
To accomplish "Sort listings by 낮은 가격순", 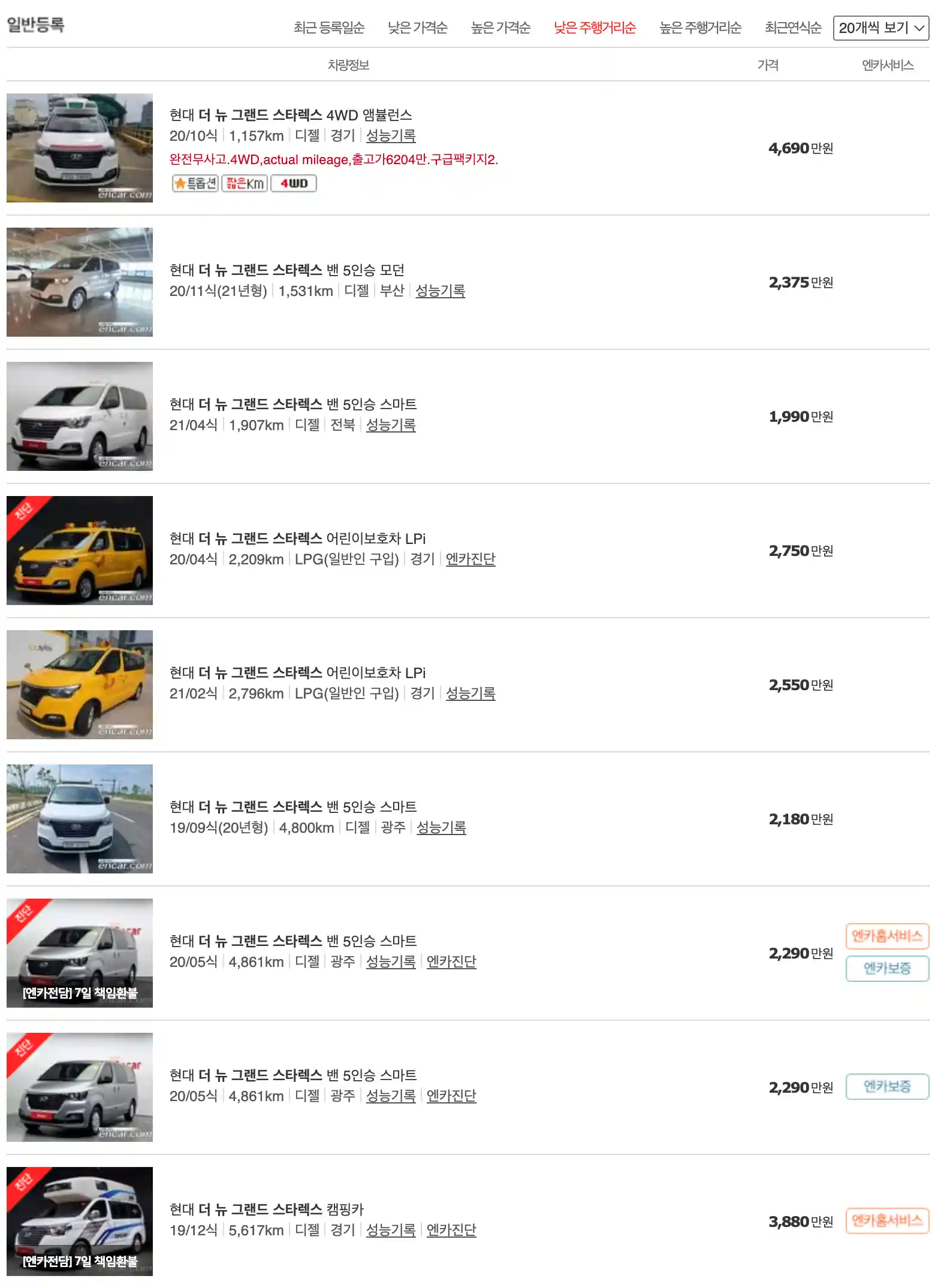I will click(x=418, y=28).
